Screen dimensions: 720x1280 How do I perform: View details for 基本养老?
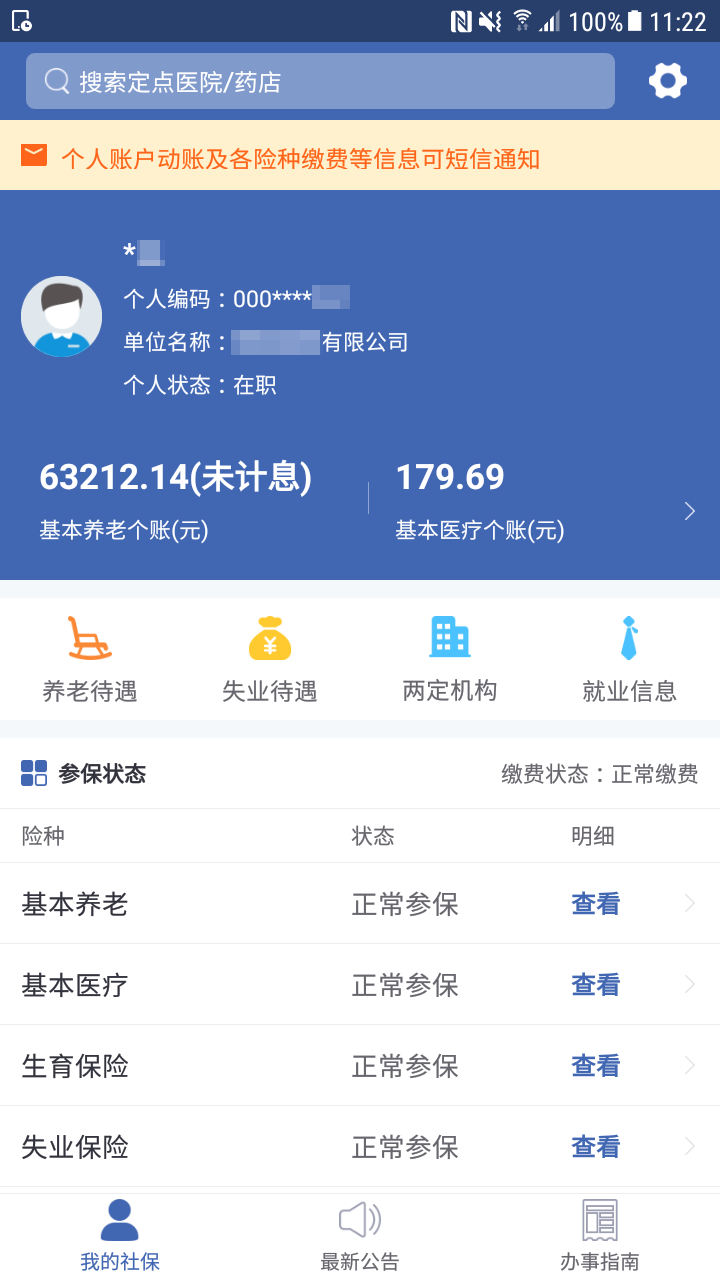click(x=596, y=904)
